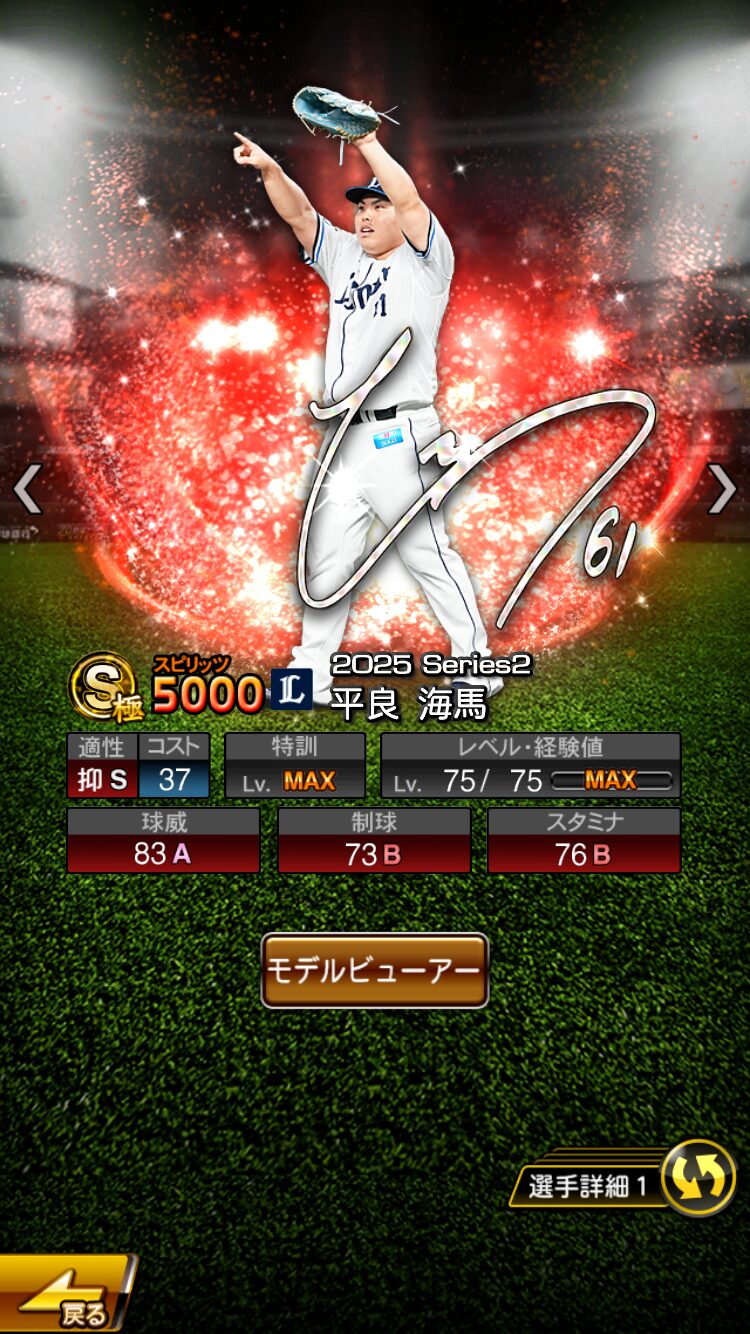Go to the next player card
This screenshot has width=750, height=1334.
coord(722,490)
